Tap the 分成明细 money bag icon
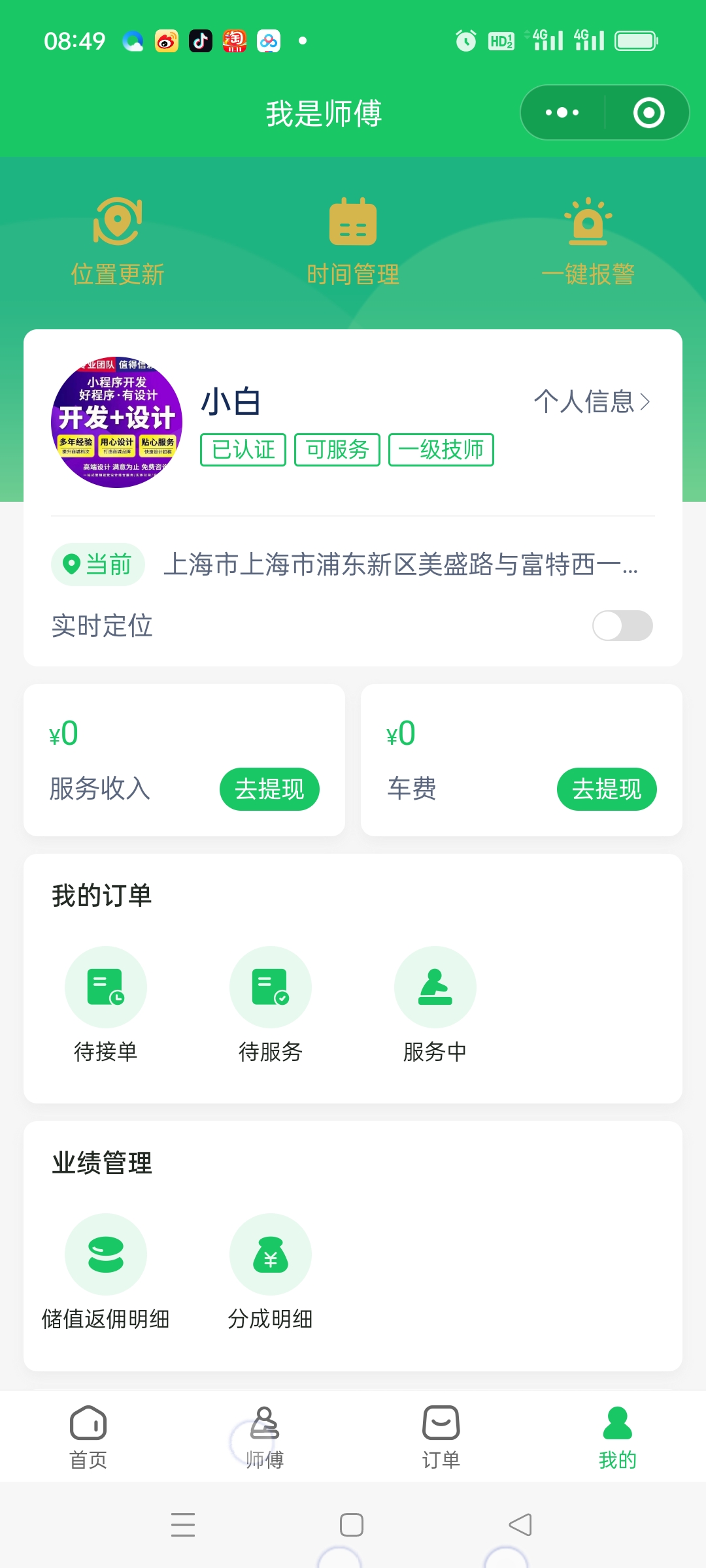706x1568 pixels. pos(270,1254)
